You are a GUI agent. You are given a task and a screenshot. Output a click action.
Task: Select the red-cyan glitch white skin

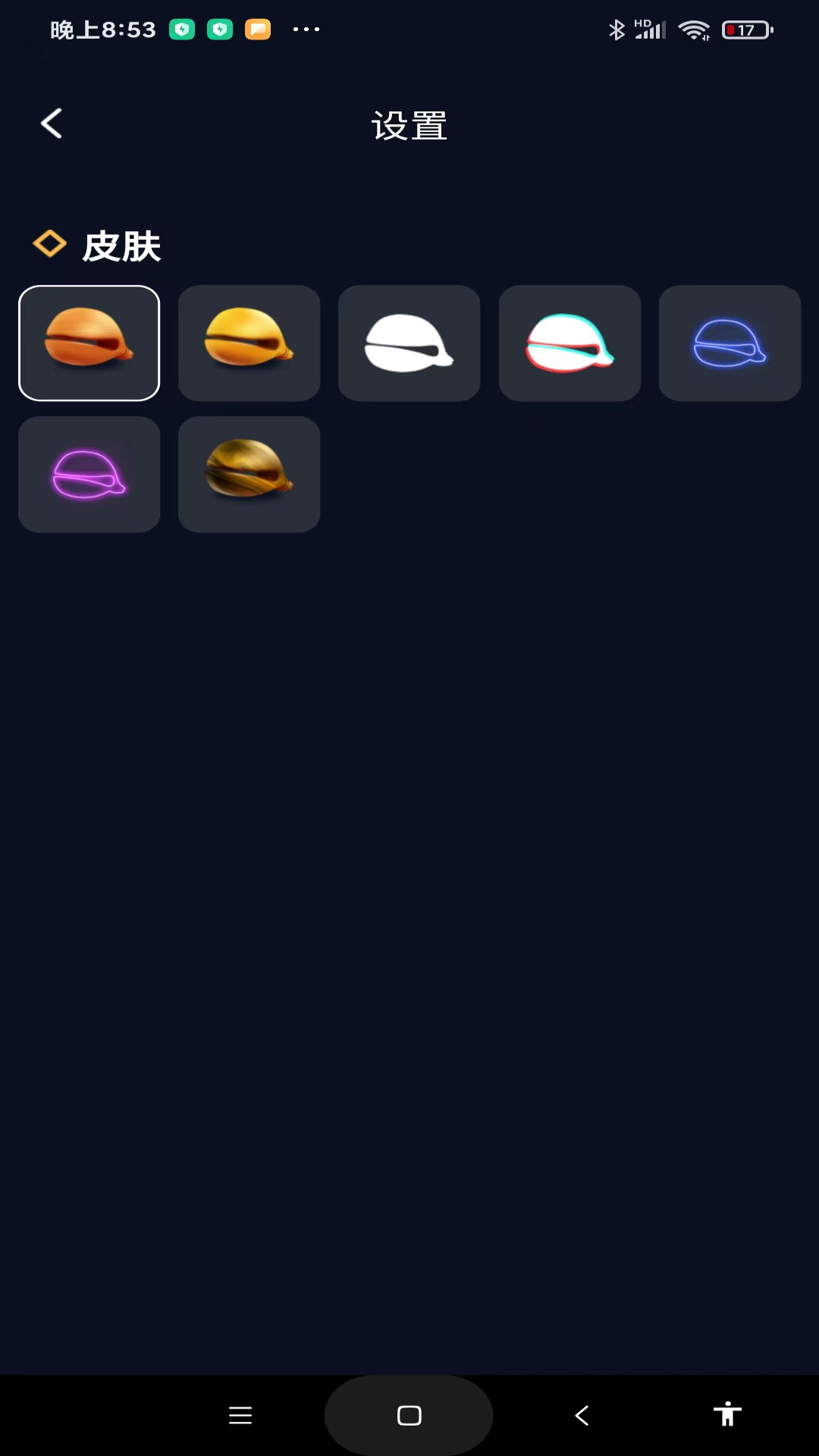point(570,344)
